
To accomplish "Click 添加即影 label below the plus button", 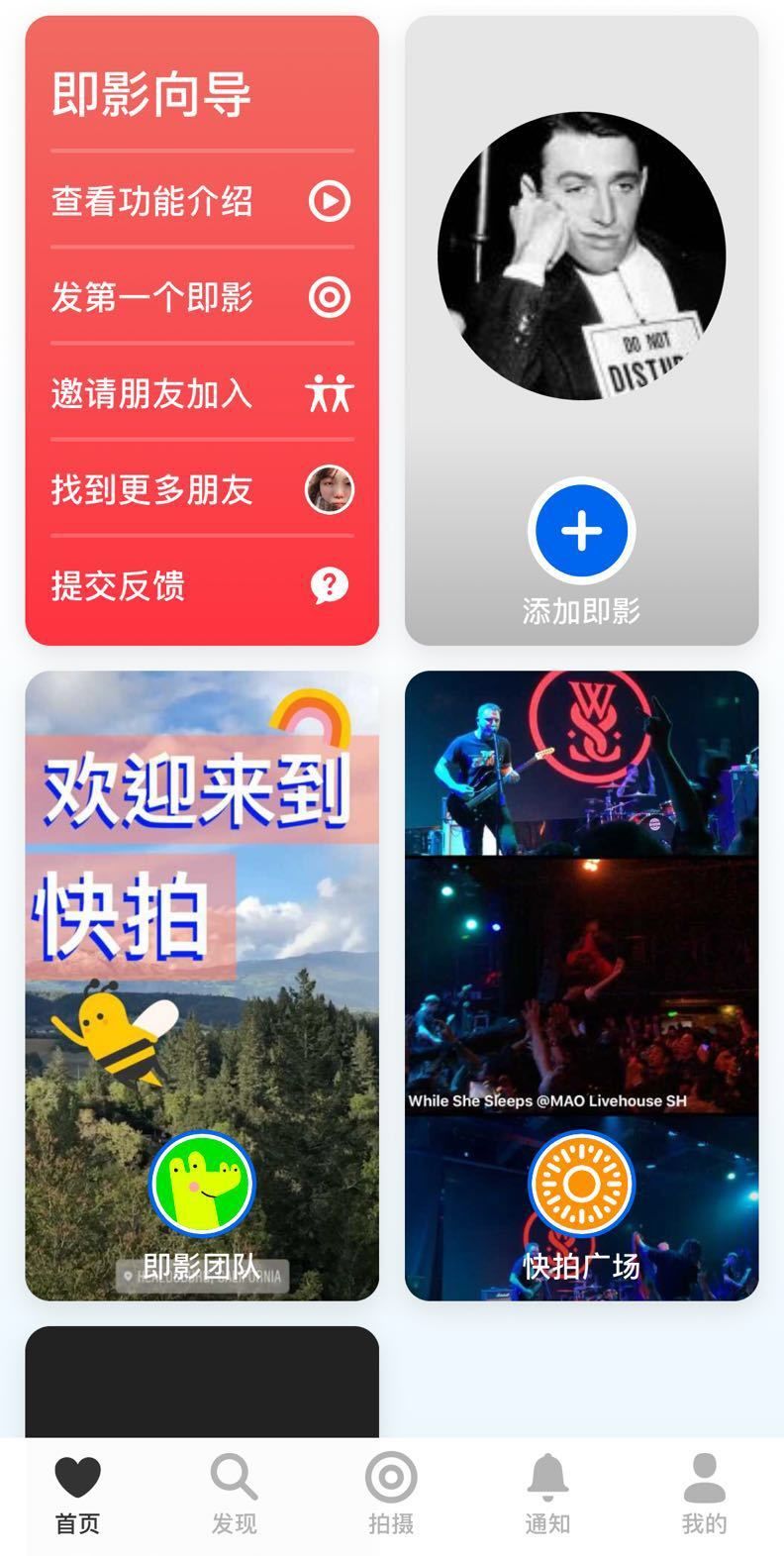I will click(x=580, y=611).
